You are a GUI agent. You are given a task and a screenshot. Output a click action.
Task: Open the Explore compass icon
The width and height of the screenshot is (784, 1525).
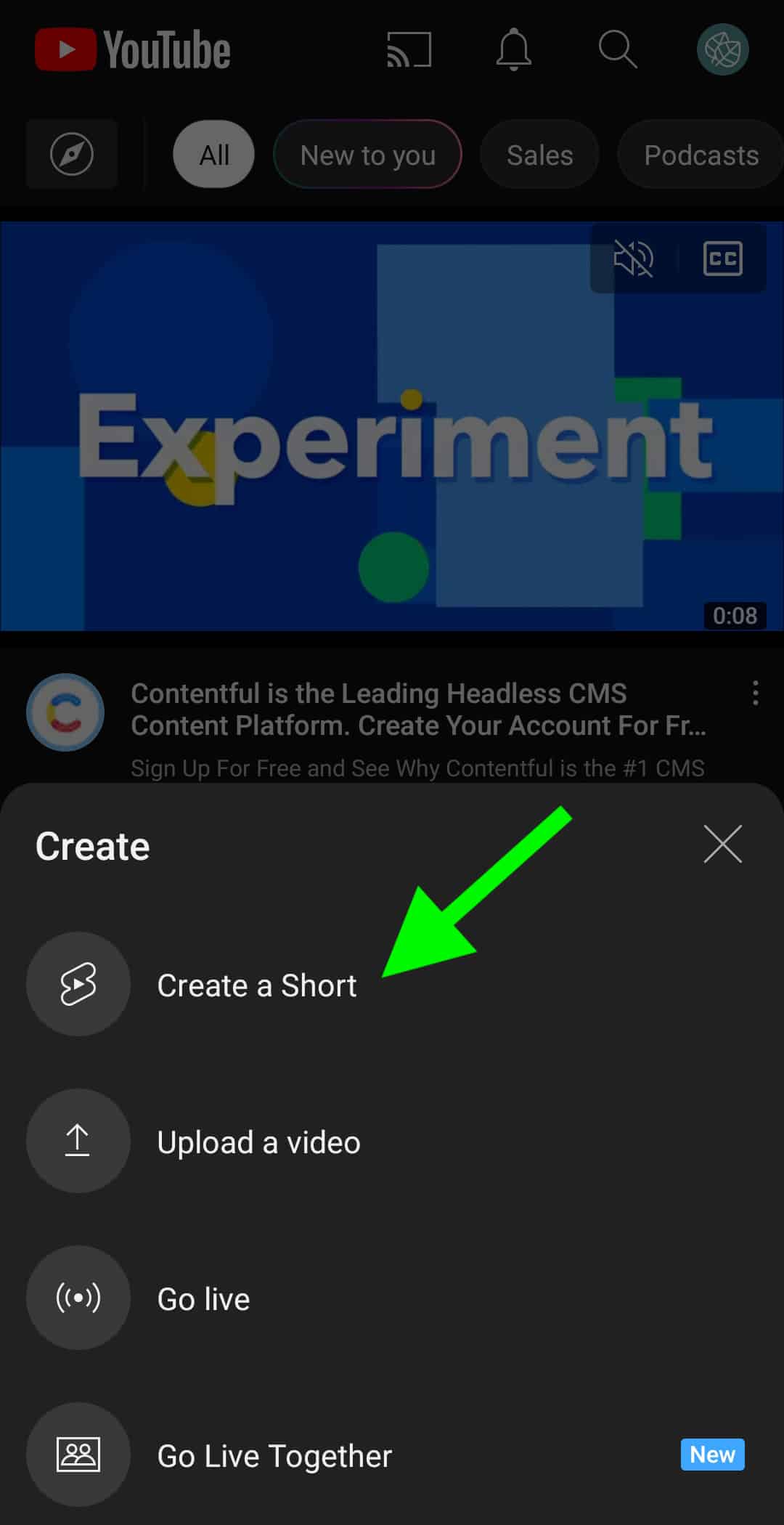pos(72,154)
